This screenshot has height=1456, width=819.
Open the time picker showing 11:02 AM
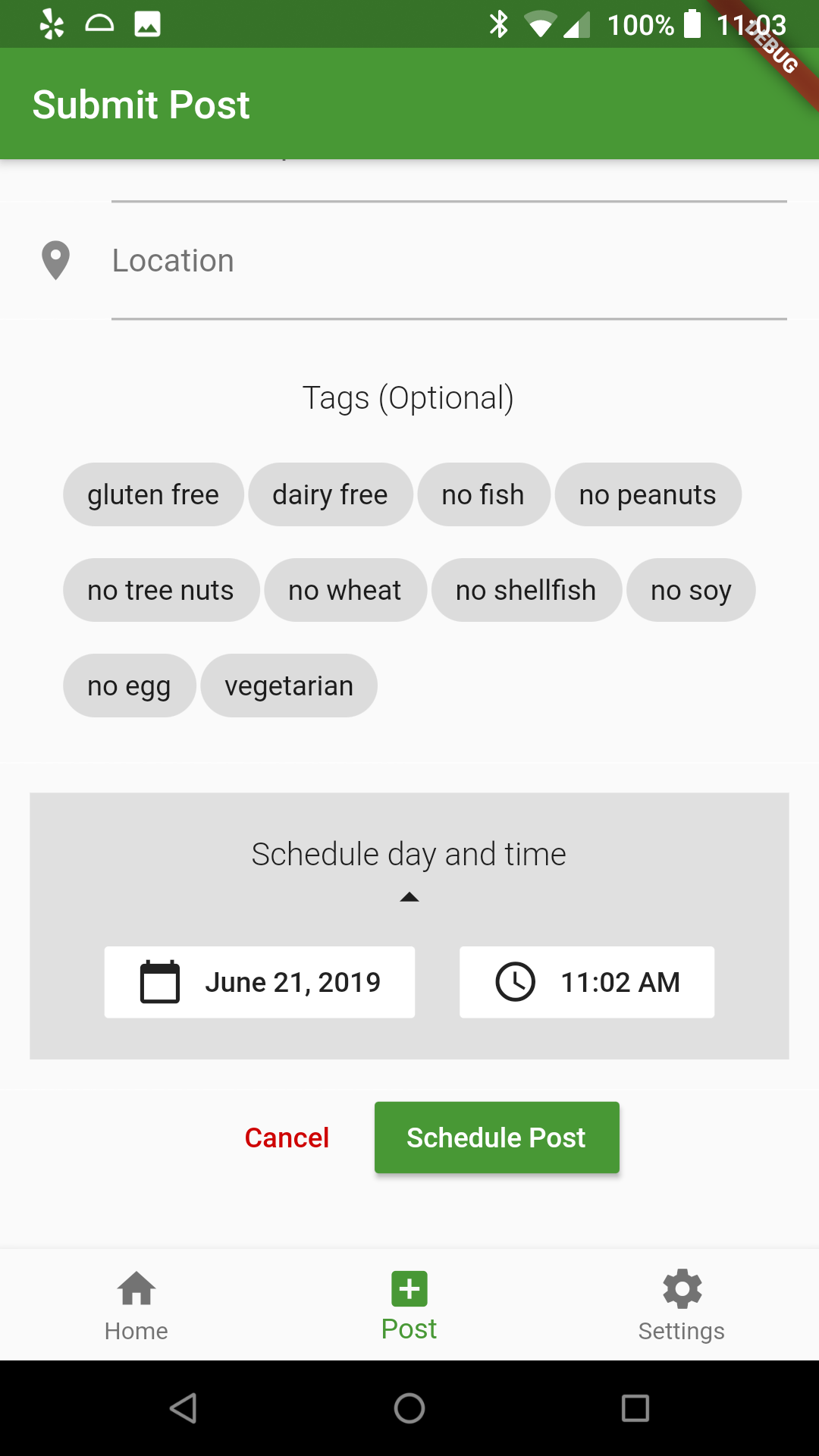587,982
